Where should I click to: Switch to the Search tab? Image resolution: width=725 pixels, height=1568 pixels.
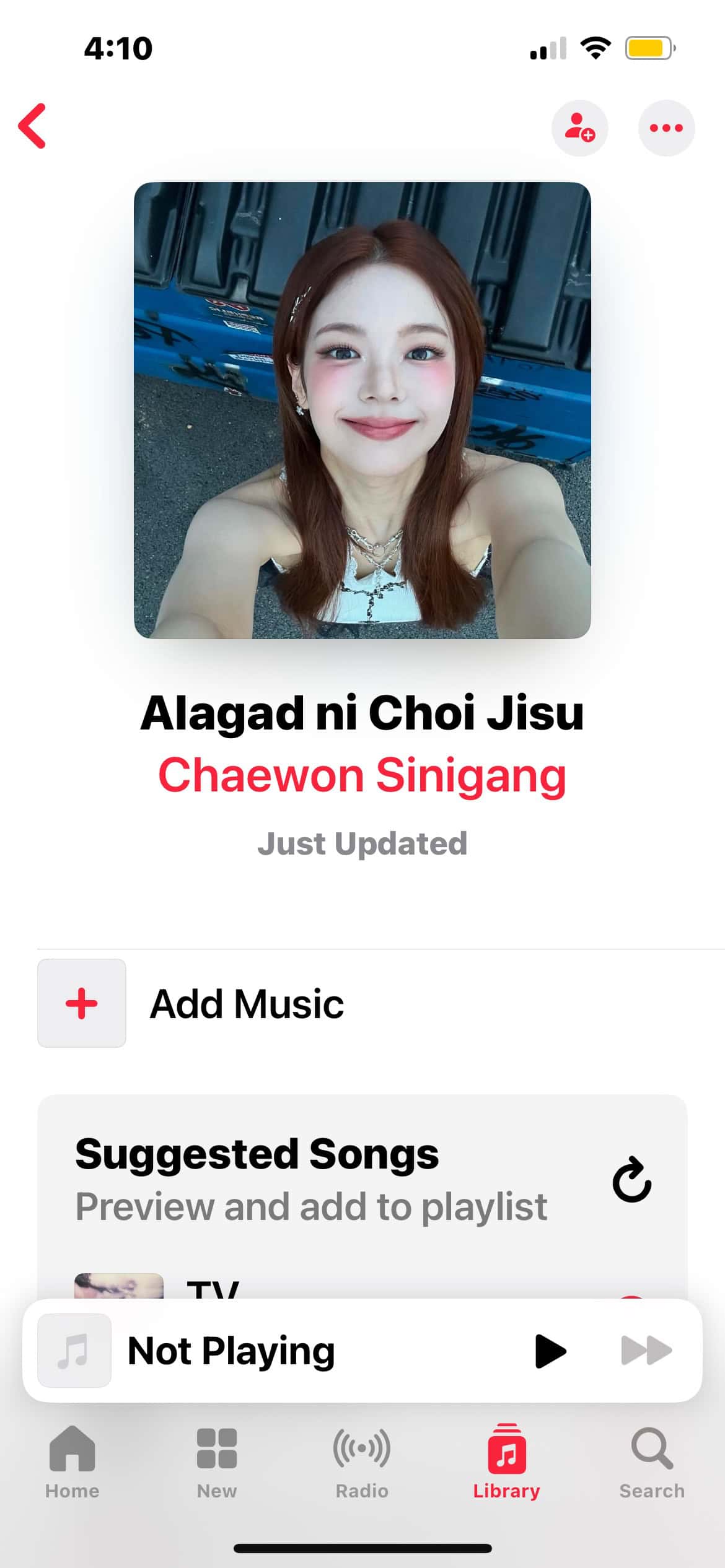pyautogui.click(x=652, y=1462)
